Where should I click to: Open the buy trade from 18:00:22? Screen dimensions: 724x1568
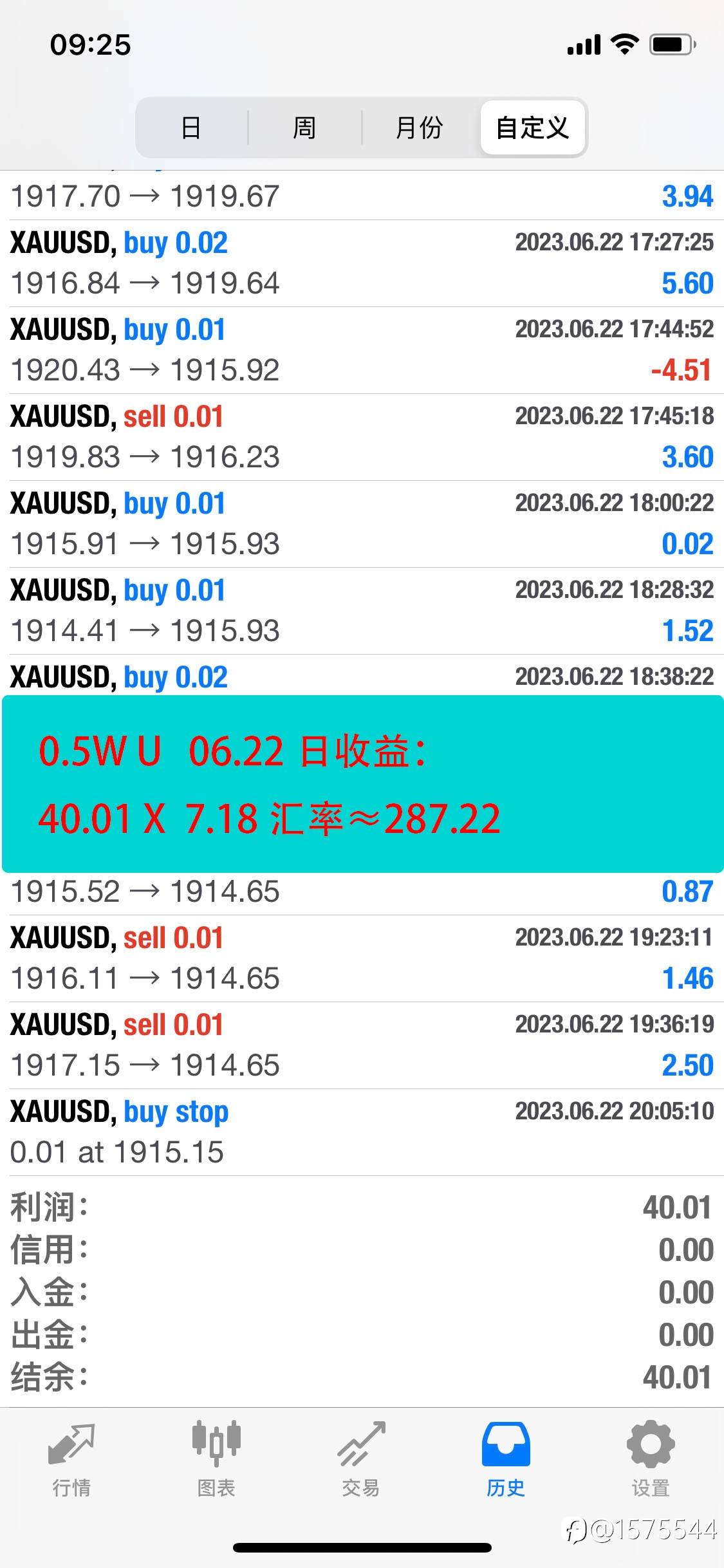coord(362,524)
